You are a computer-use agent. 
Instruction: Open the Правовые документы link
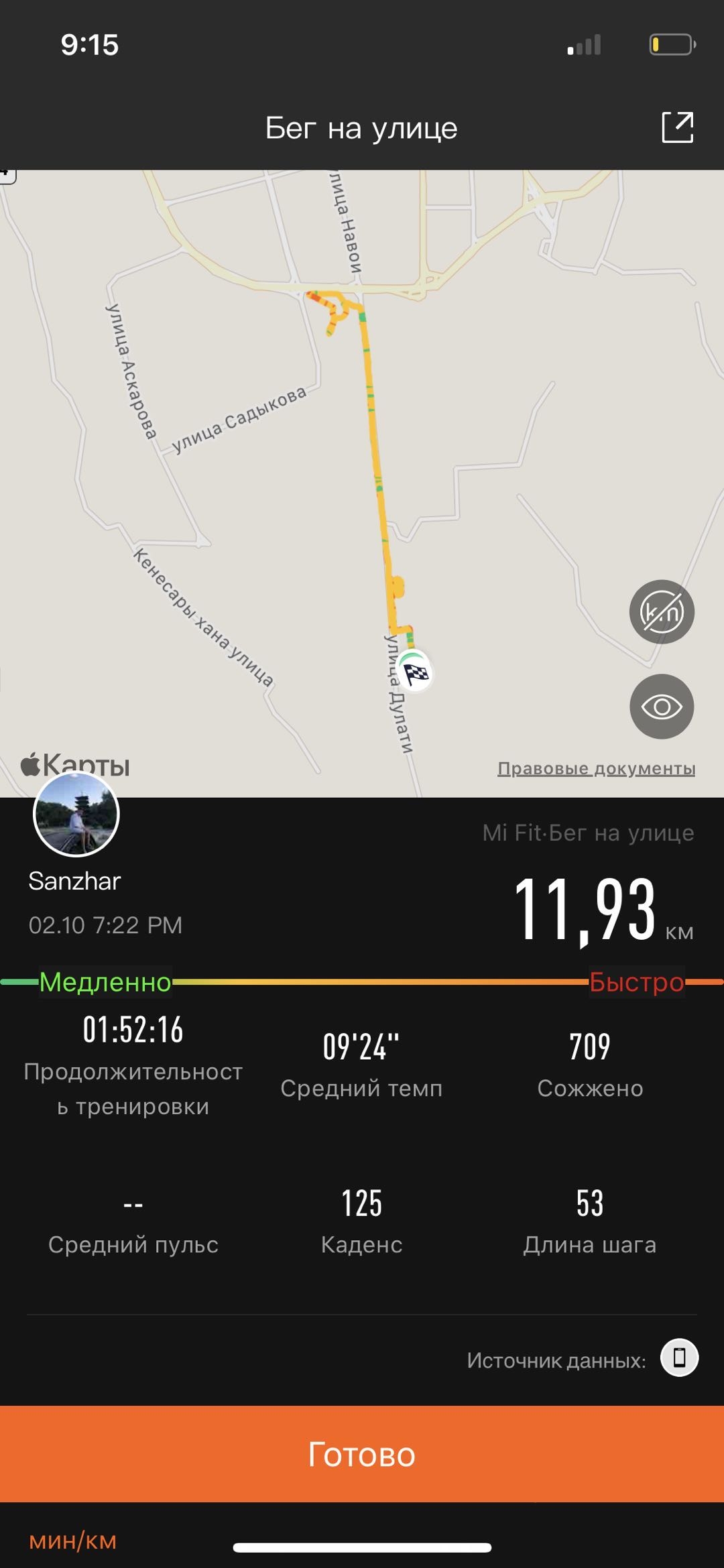click(596, 768)
